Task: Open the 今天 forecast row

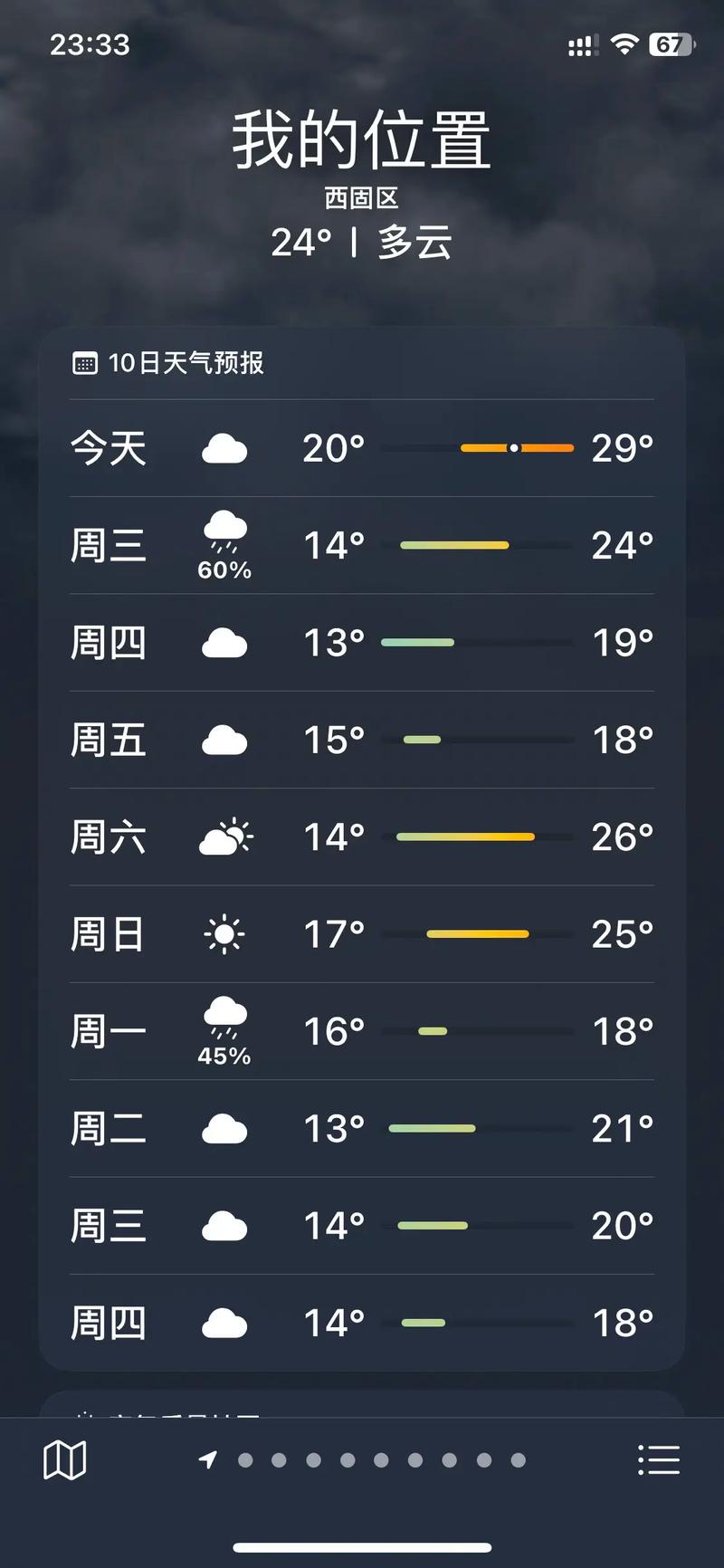Action: 360,449
